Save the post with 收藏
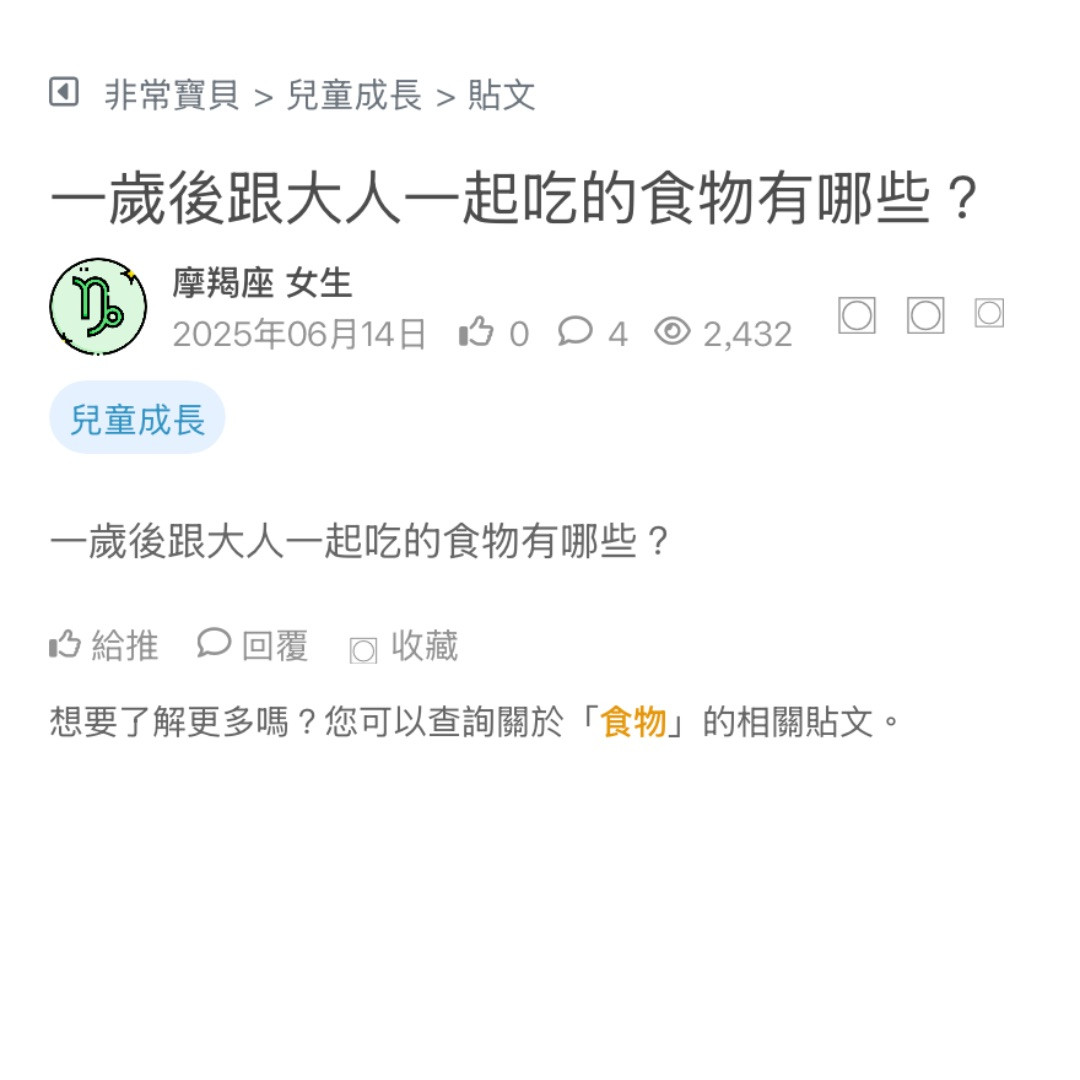Screen dimensions: 1080x1080 404,647
